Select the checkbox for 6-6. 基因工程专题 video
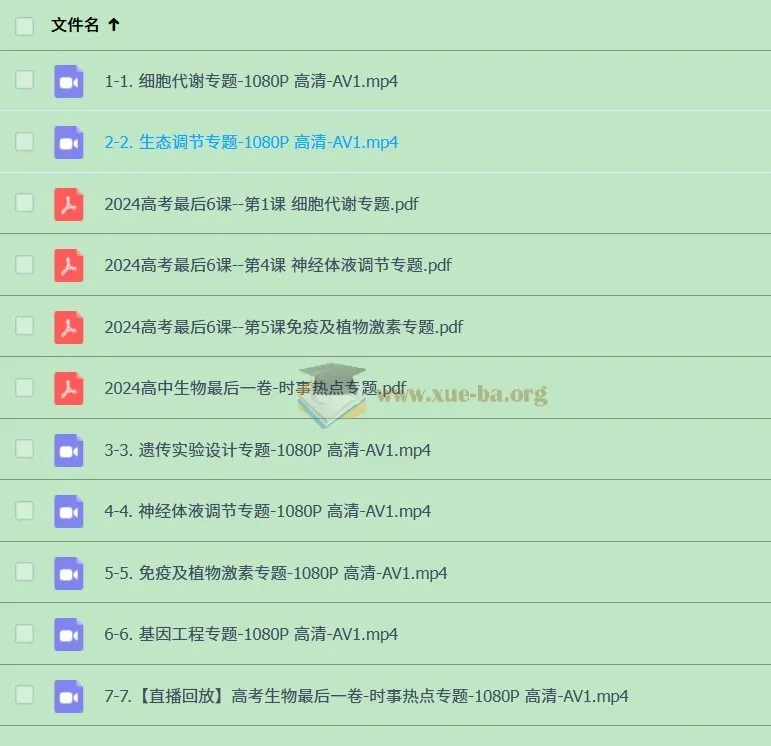This screenshot has height=746, width=771. (24, 634)
